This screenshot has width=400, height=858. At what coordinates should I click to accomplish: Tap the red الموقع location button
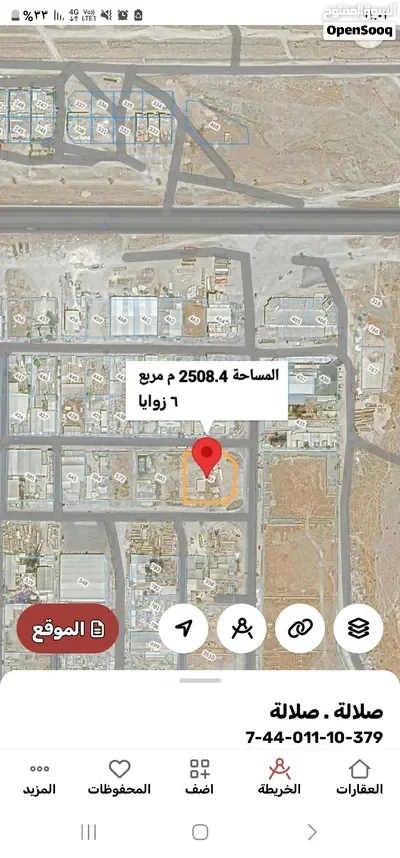68,628
